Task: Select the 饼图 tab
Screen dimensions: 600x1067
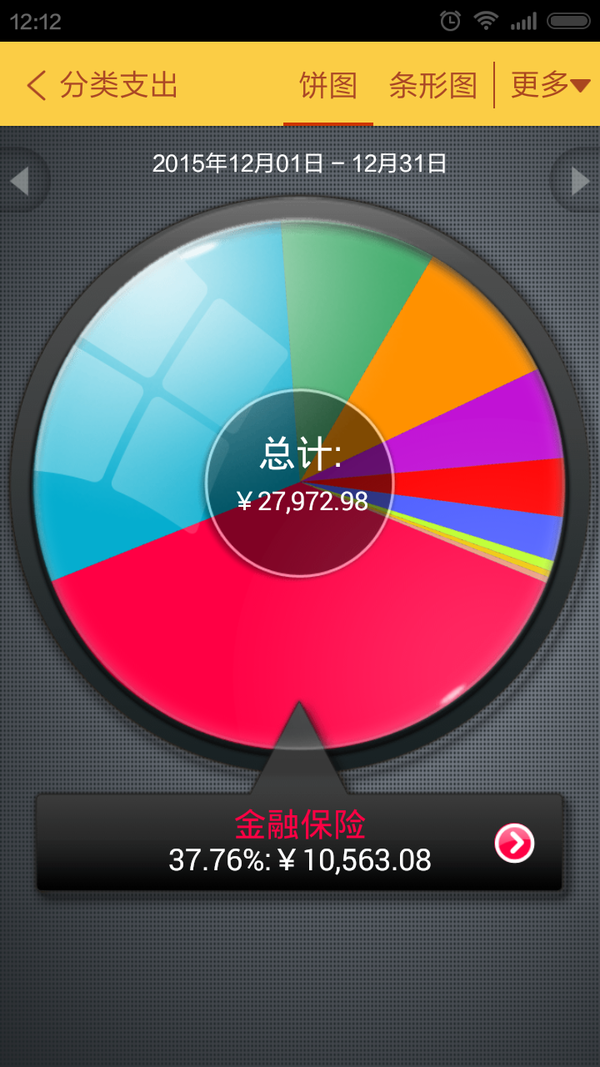Action: (x=328, y=86)
